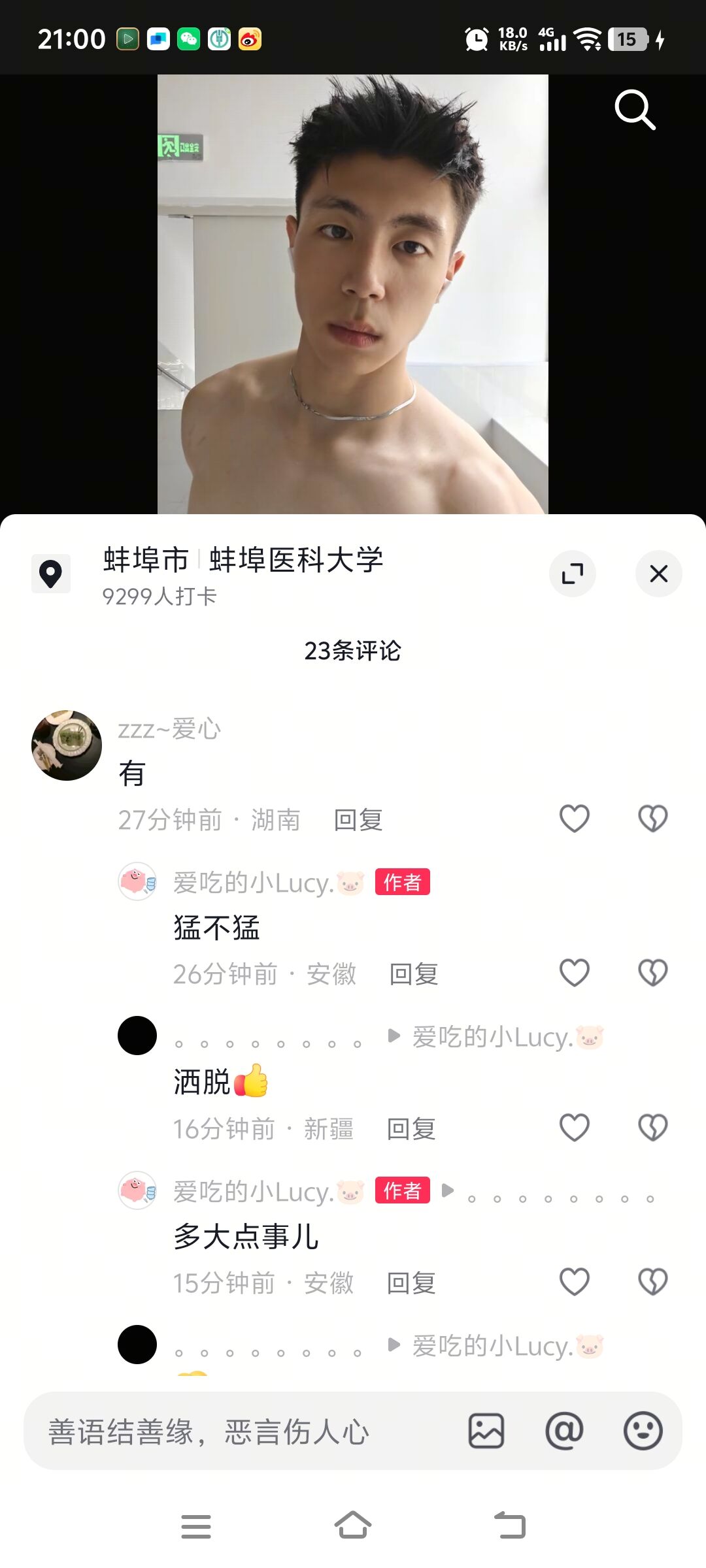Reply to the comment "洒脱"
Image resolution: width=706 pixels, height=1568 pixels.
coord(411,1129)
